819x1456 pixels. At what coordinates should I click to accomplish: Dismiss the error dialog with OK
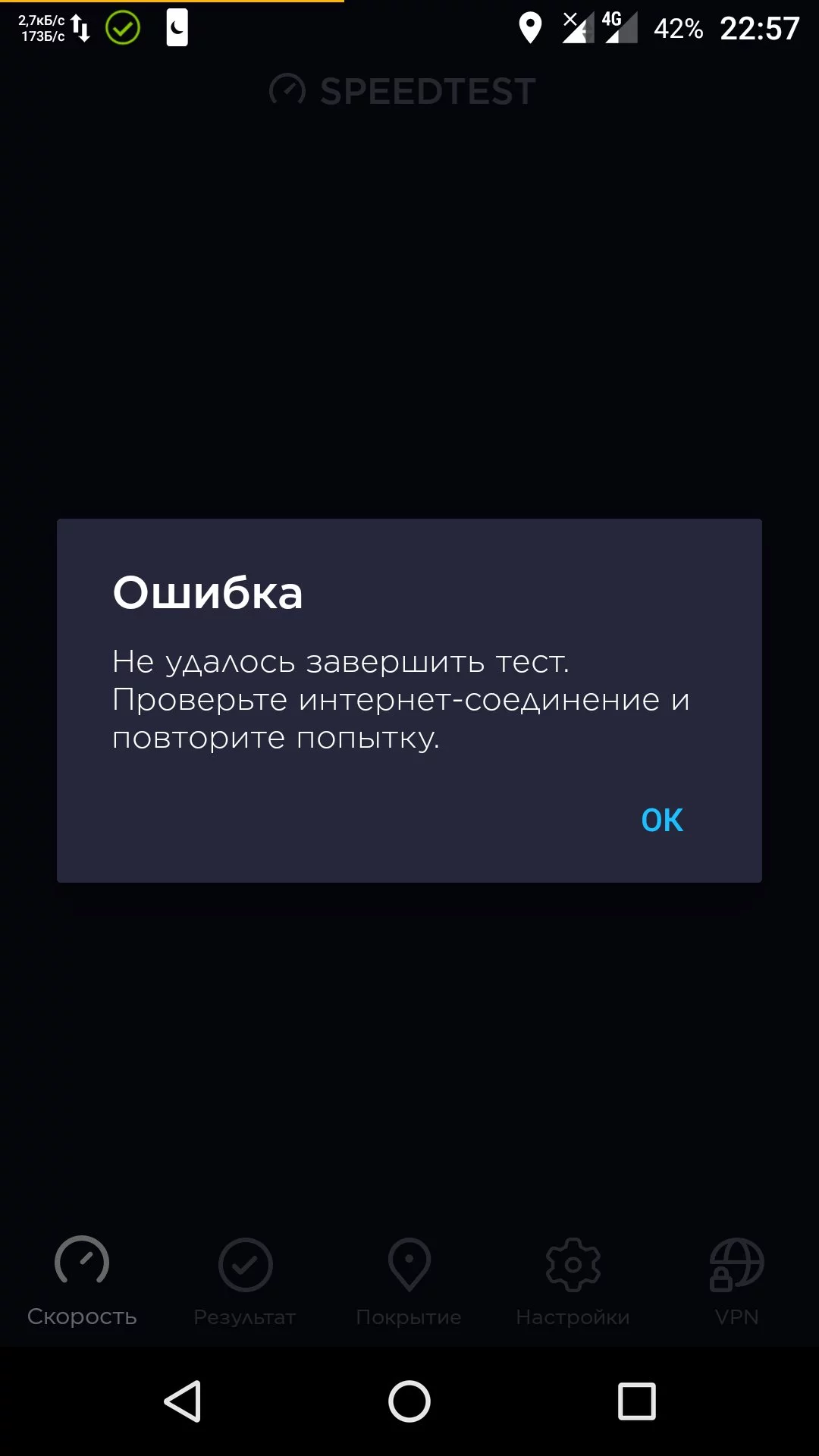coord(662,820)
